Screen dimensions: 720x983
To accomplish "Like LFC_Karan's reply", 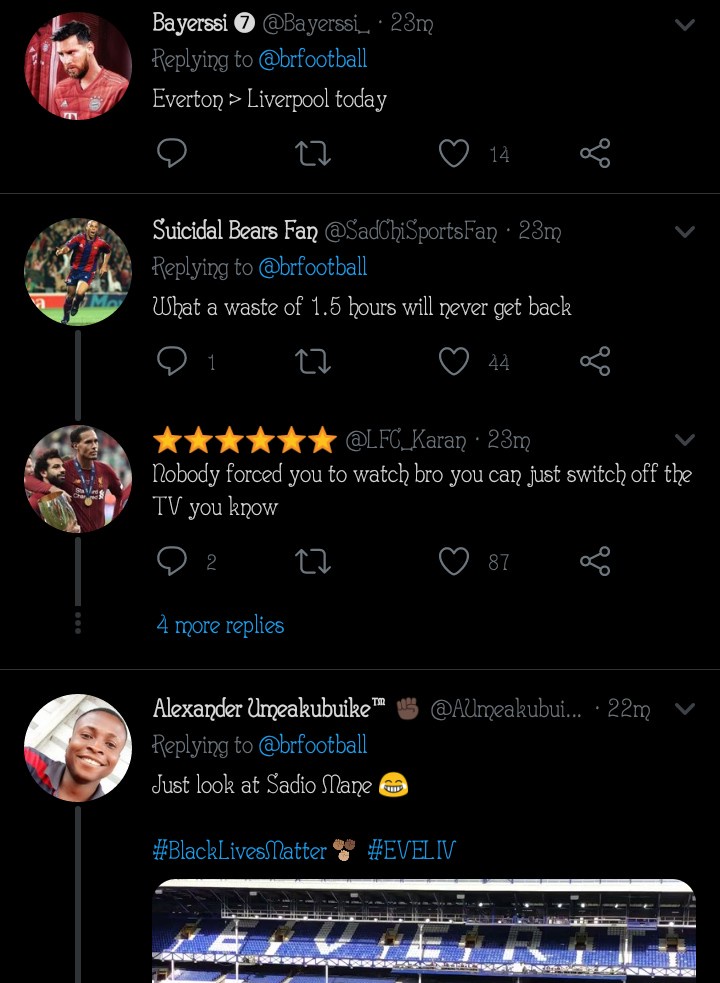I will click(x=454, y=561).
